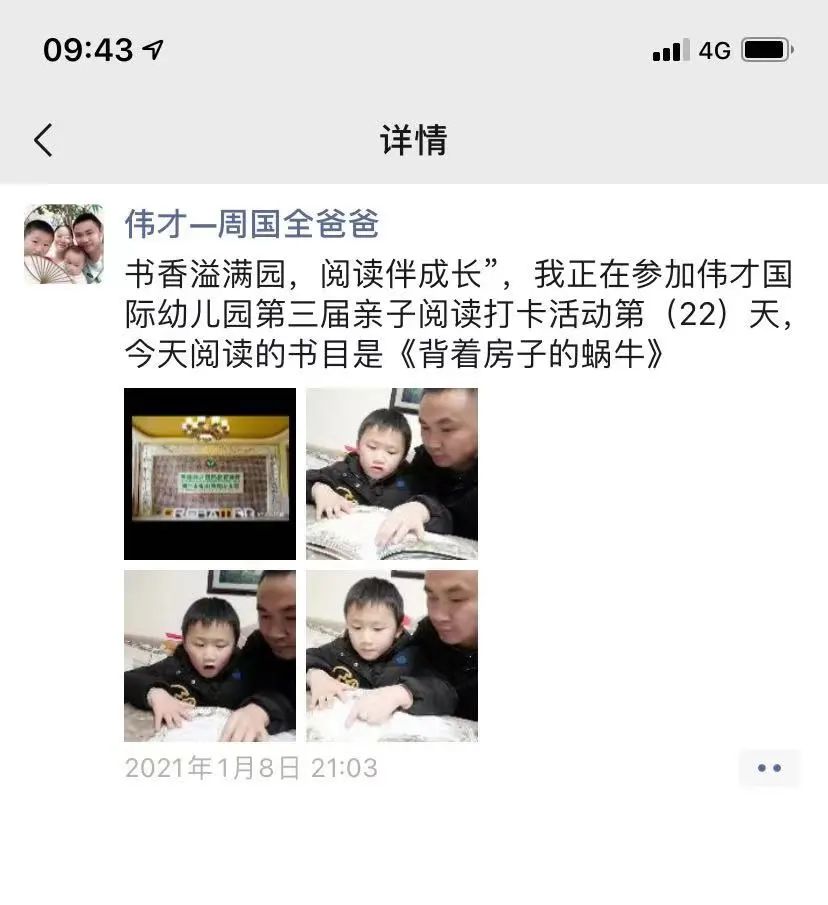Open the like and comment menu
828x905 pixels.
769,768
